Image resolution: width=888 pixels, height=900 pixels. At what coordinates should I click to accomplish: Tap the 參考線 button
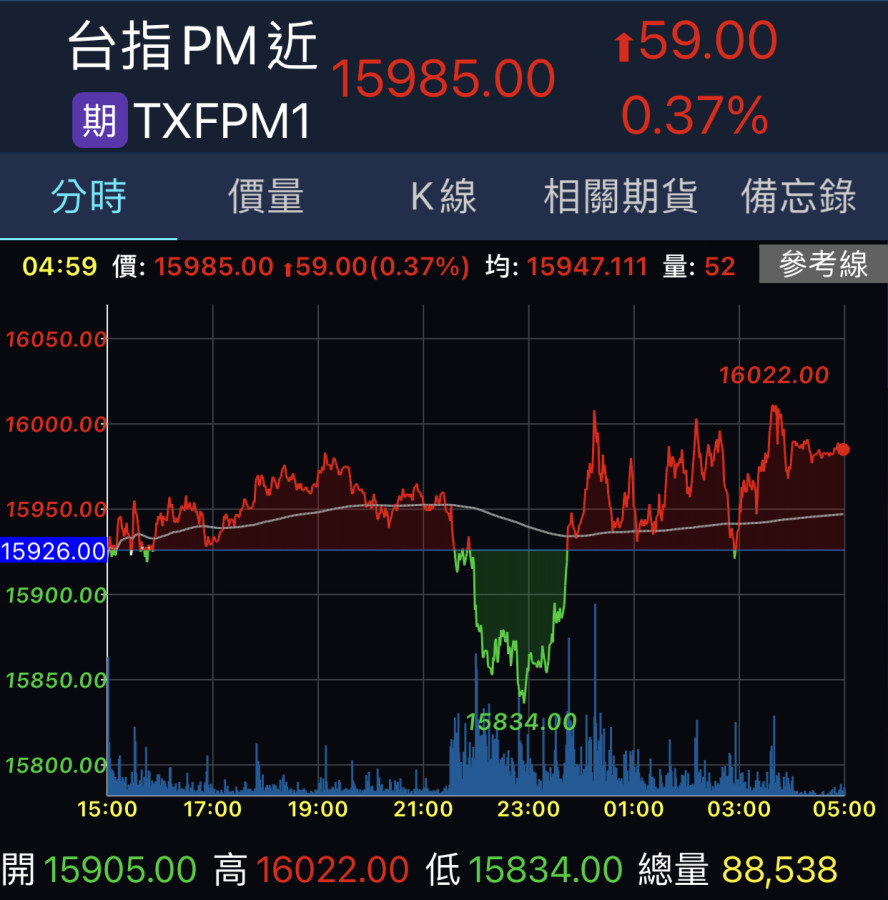[823, 265]
